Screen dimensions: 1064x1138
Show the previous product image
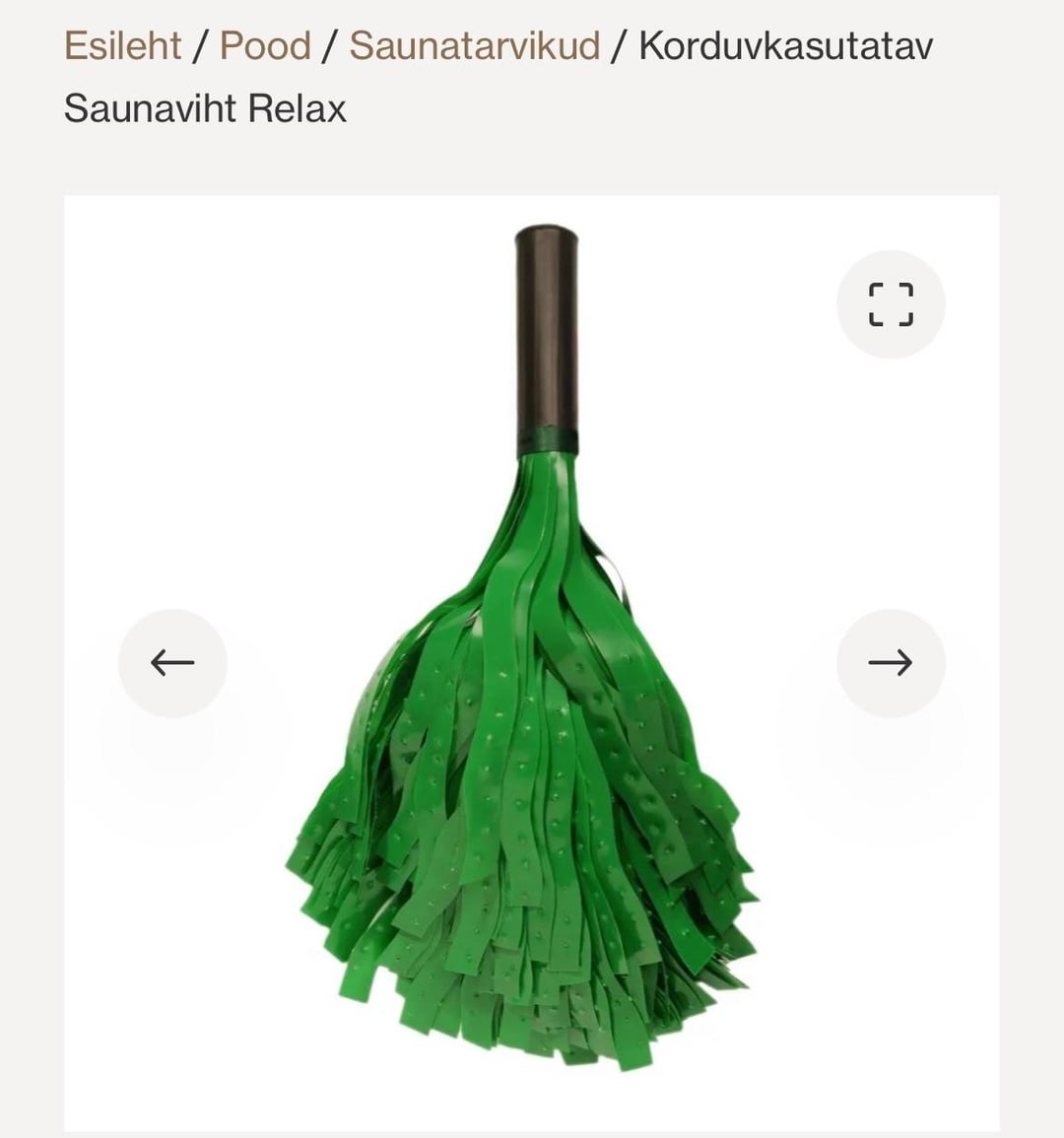click(172, 663)
